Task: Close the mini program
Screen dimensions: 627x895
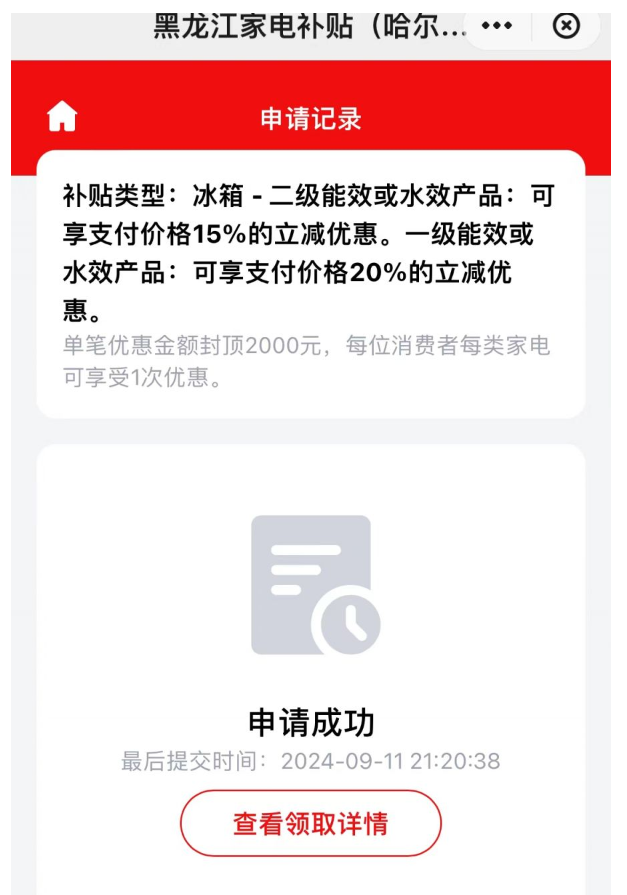Action: coord(566,26)
